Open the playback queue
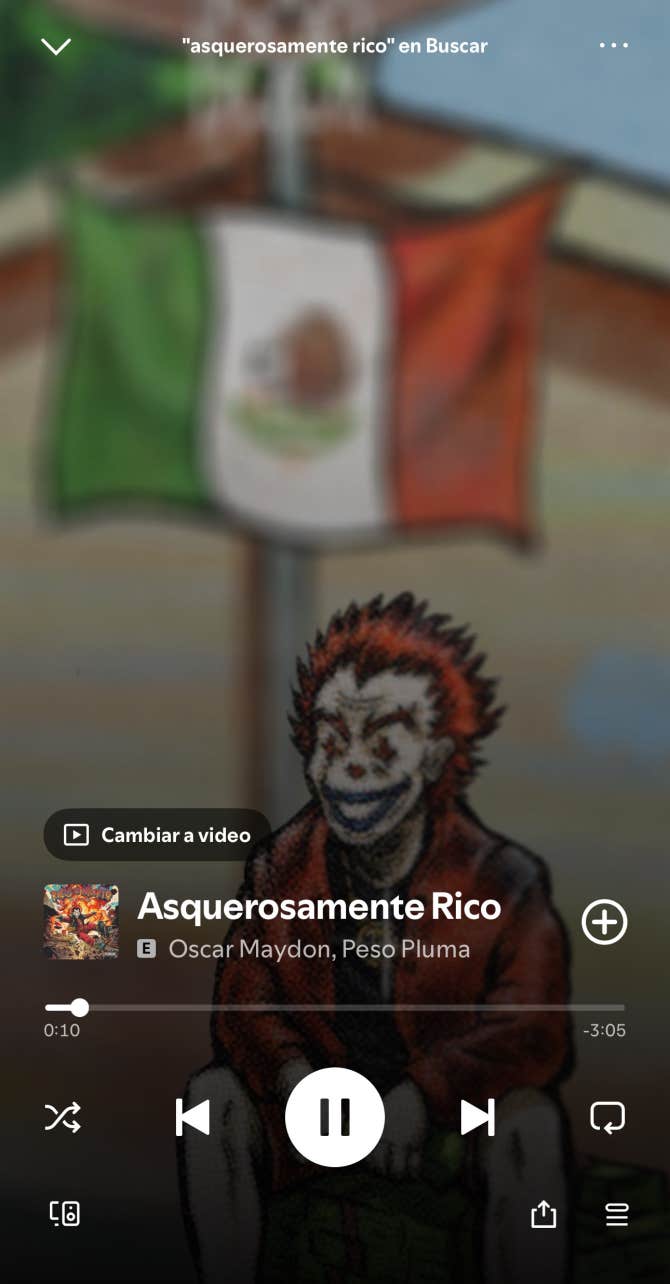 point(617,1214)
